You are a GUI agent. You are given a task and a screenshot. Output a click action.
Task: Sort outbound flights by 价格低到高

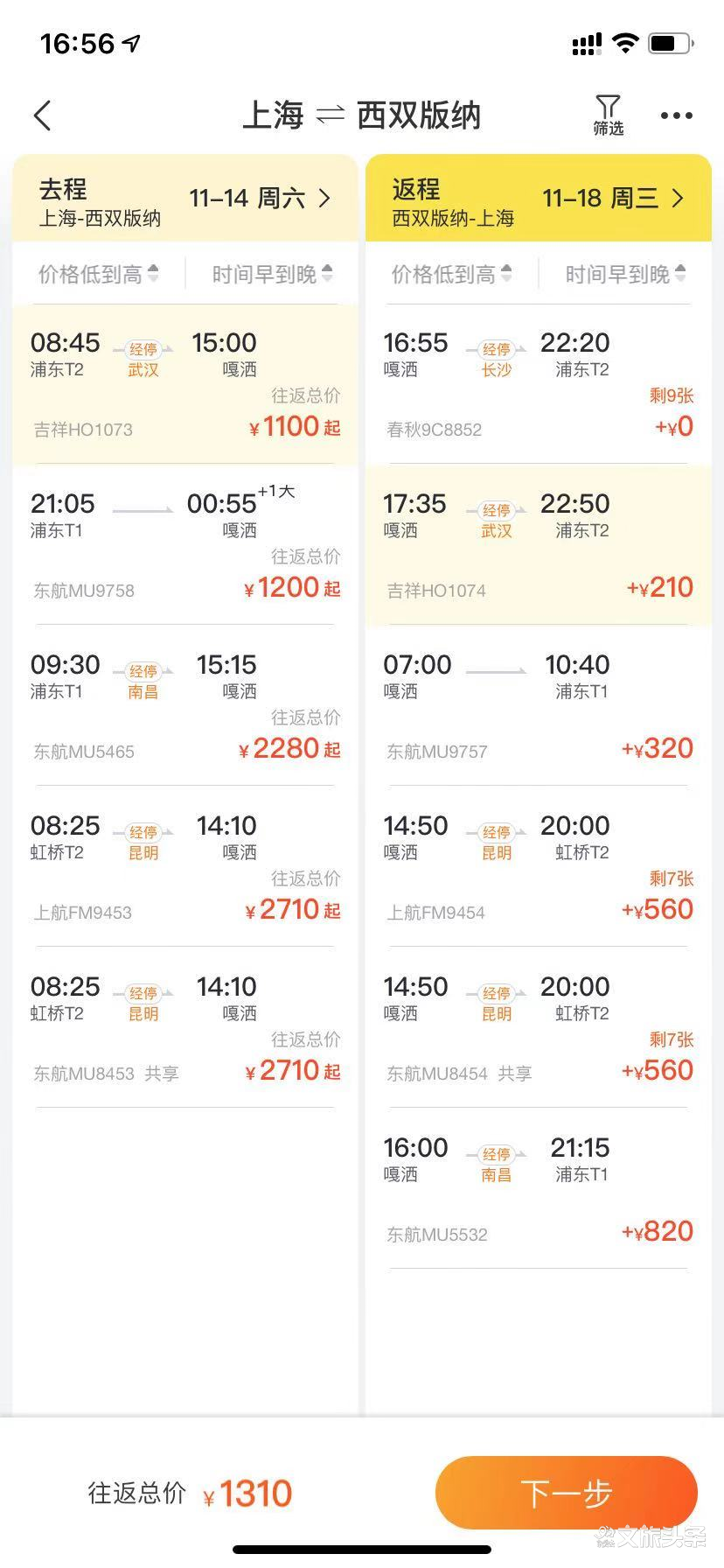[98, 274]
